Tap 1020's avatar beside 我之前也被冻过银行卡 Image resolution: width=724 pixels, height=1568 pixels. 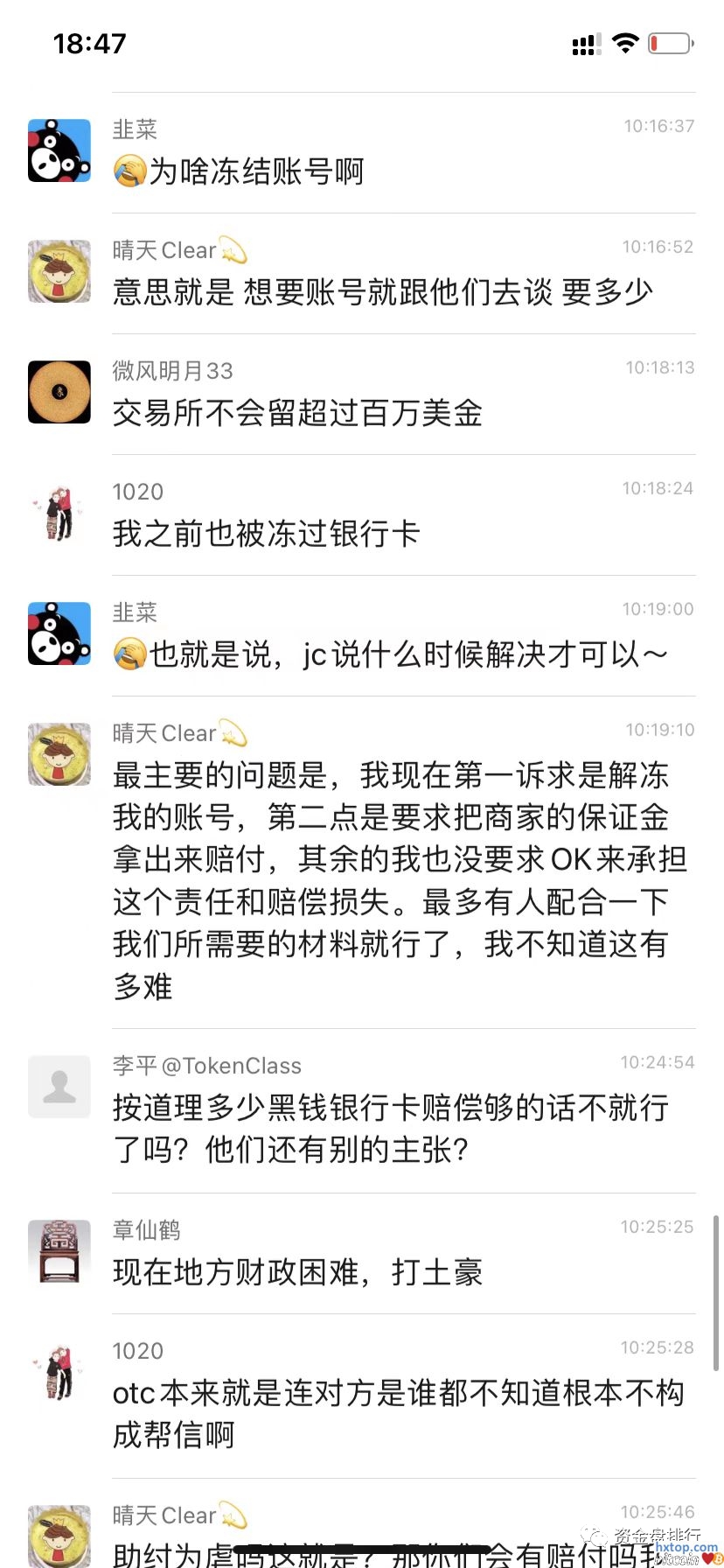59,513
